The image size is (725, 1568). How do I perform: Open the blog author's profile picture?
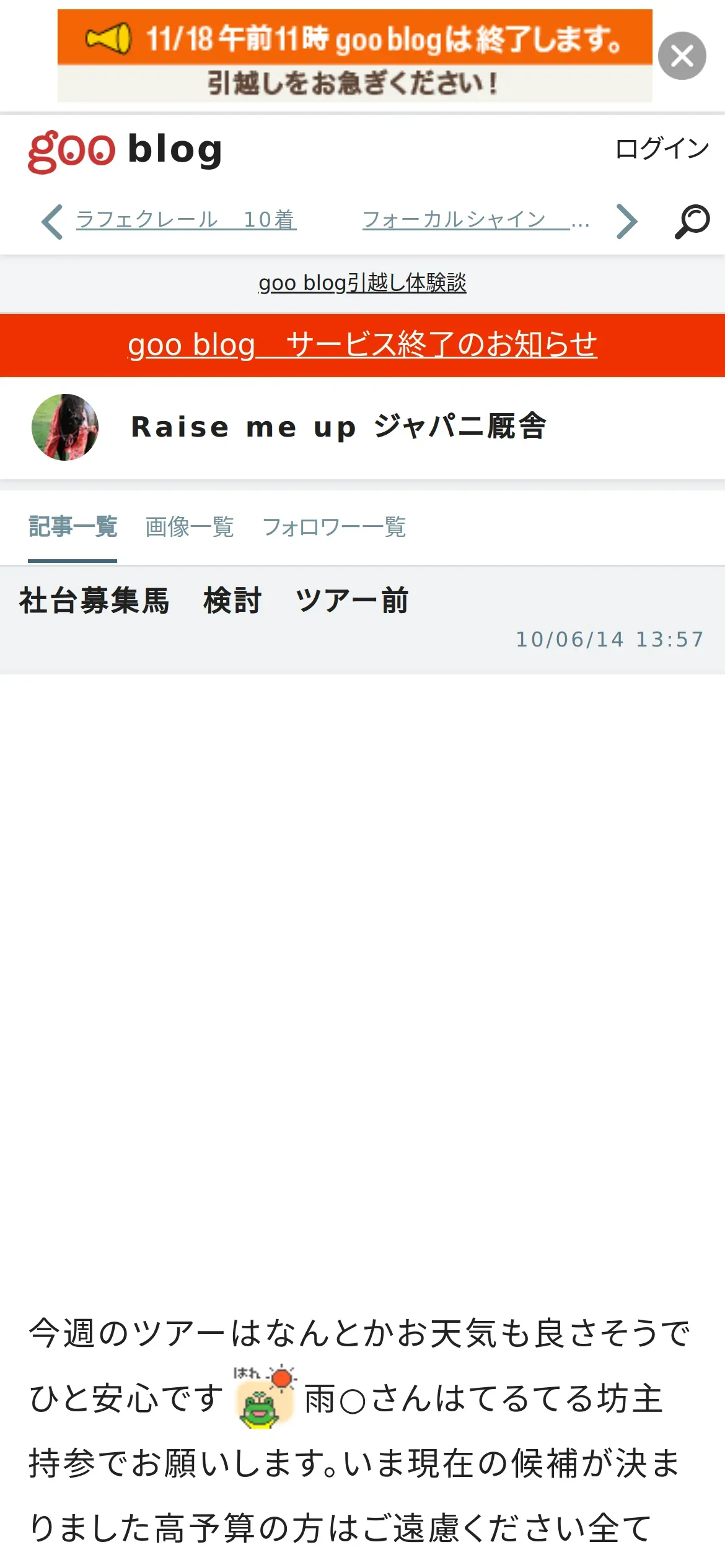click(x=65, y=427)
